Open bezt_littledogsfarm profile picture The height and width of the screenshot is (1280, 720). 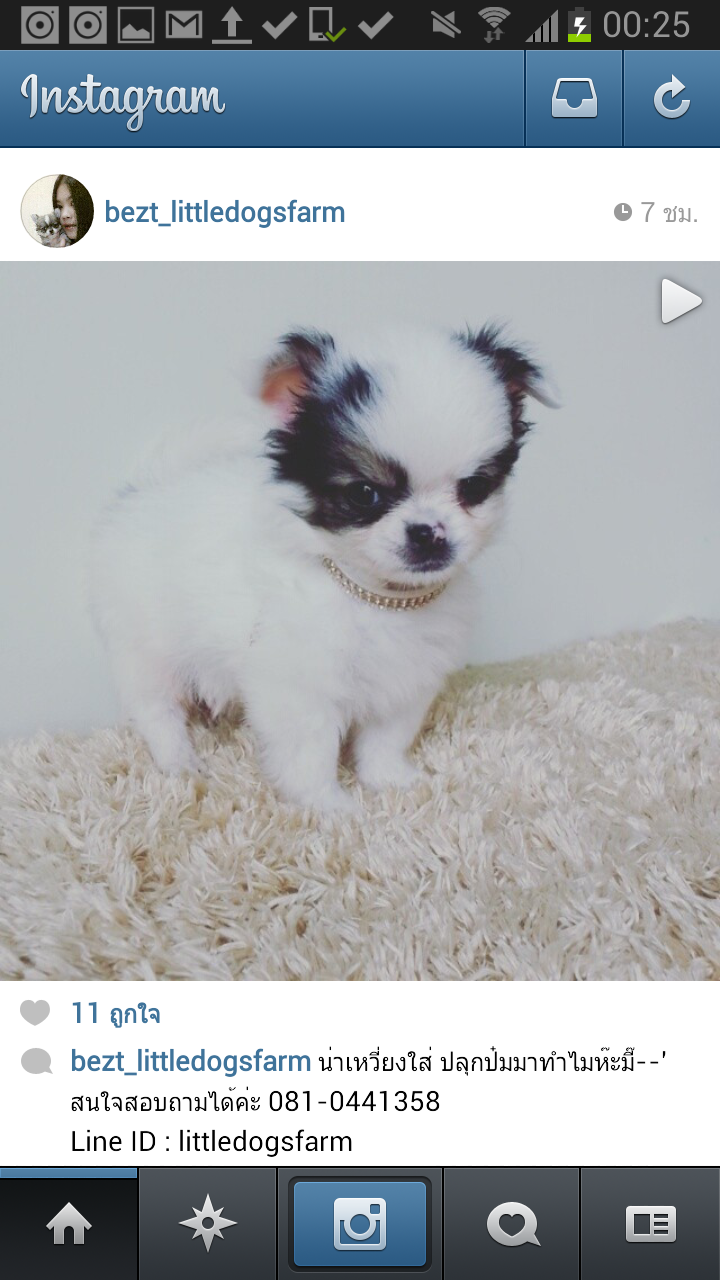click(57, 211)
